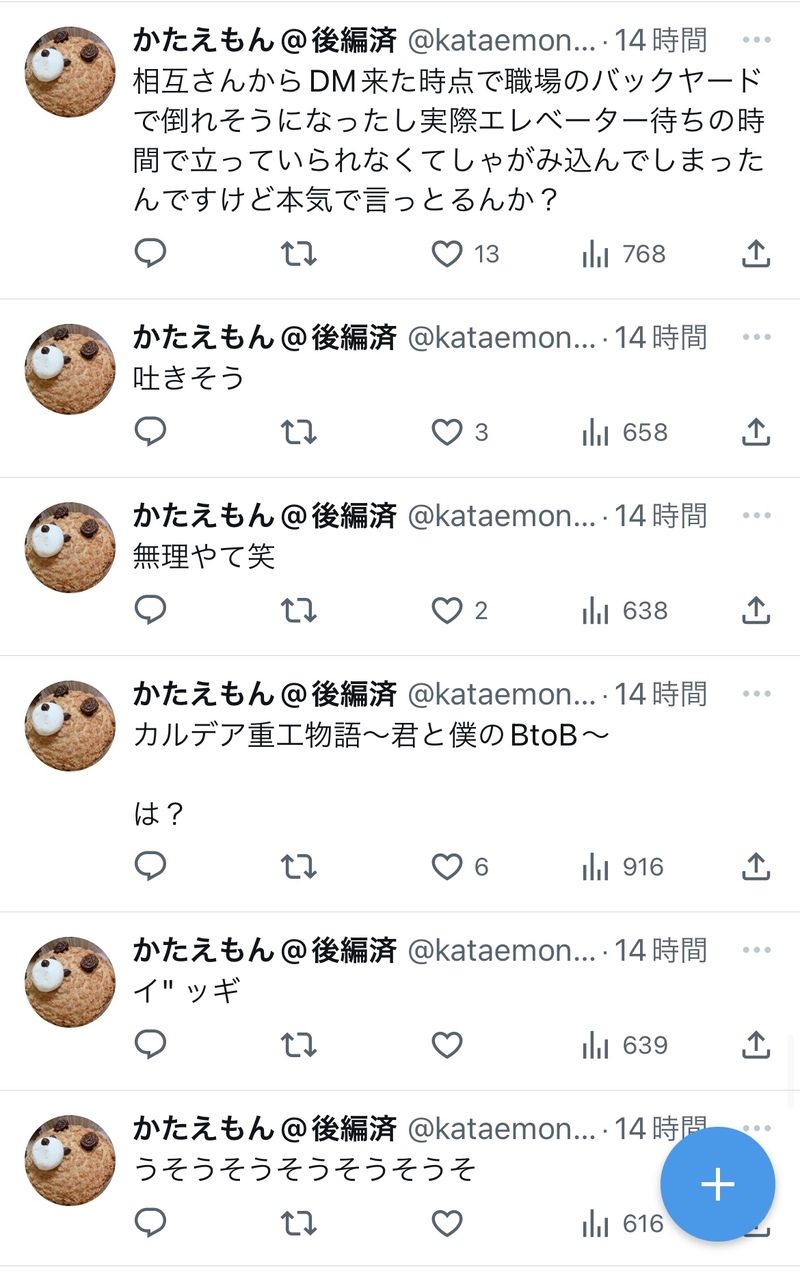This screenshot has width=800, height=1271.
Task: Reply to the tweet reading イ"ッギ
Action: pos(150,1045)
